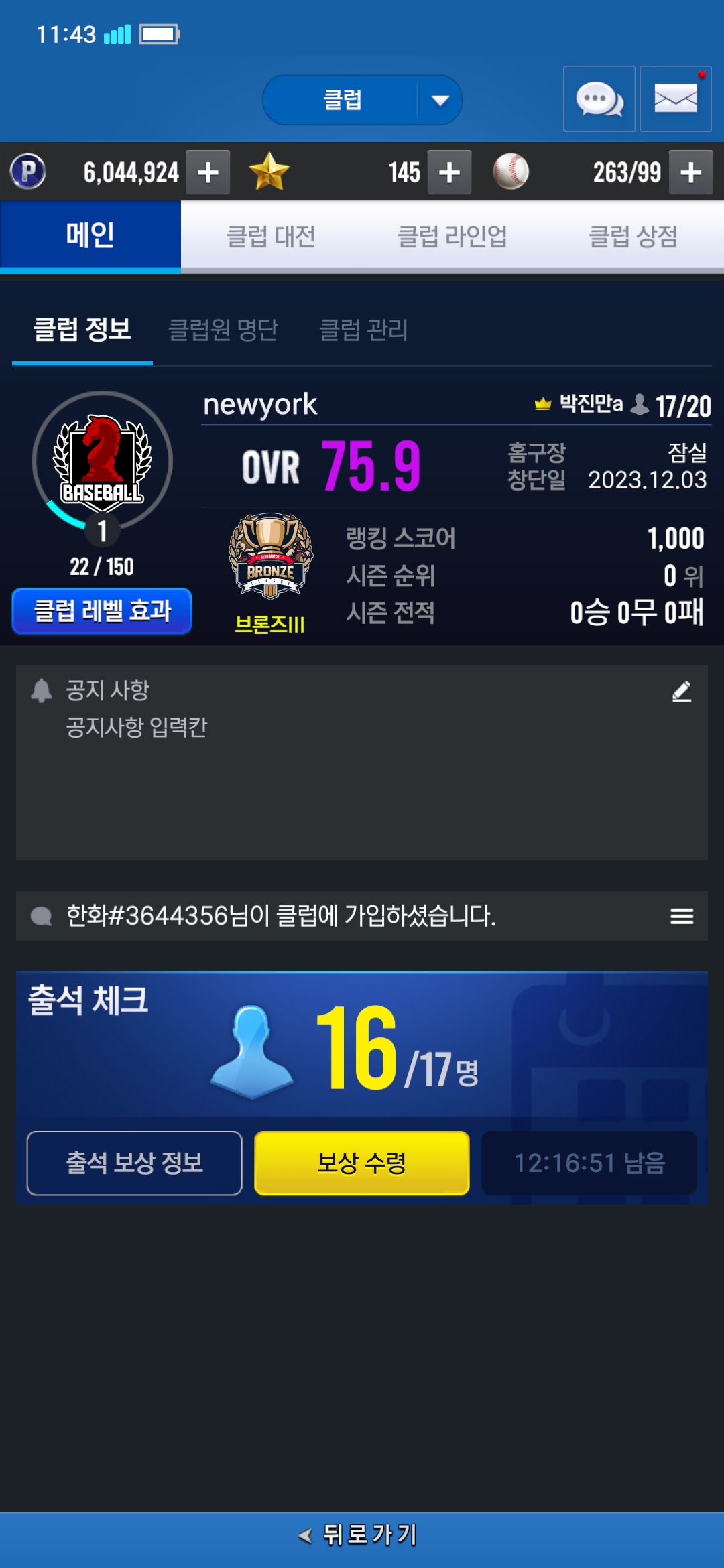Open the 클럽원 명단 sub-tab
The width and height of the screenshot is (724, 1568).
[x=223, y=330]
